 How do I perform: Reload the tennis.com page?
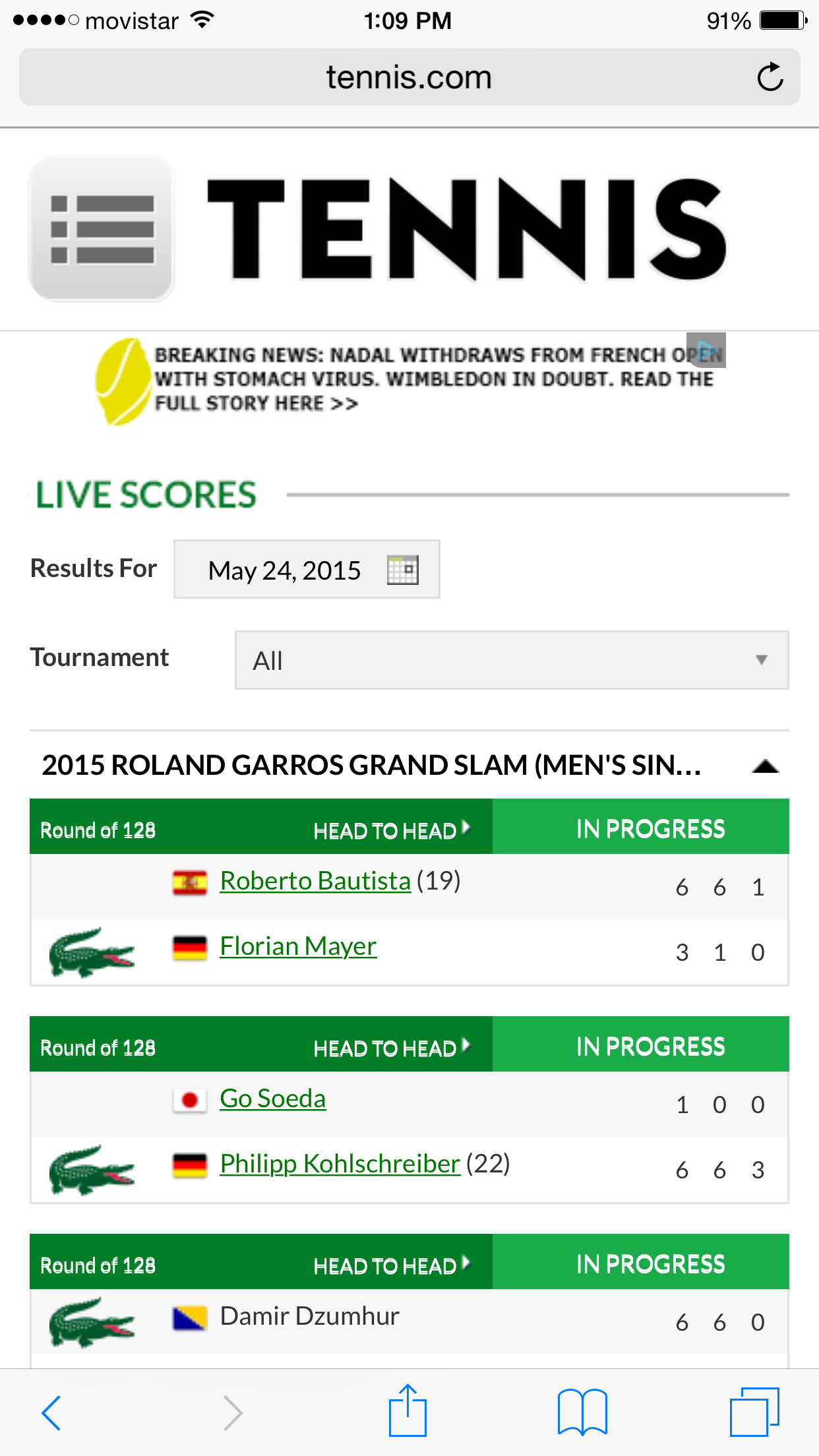click(770, 77)
